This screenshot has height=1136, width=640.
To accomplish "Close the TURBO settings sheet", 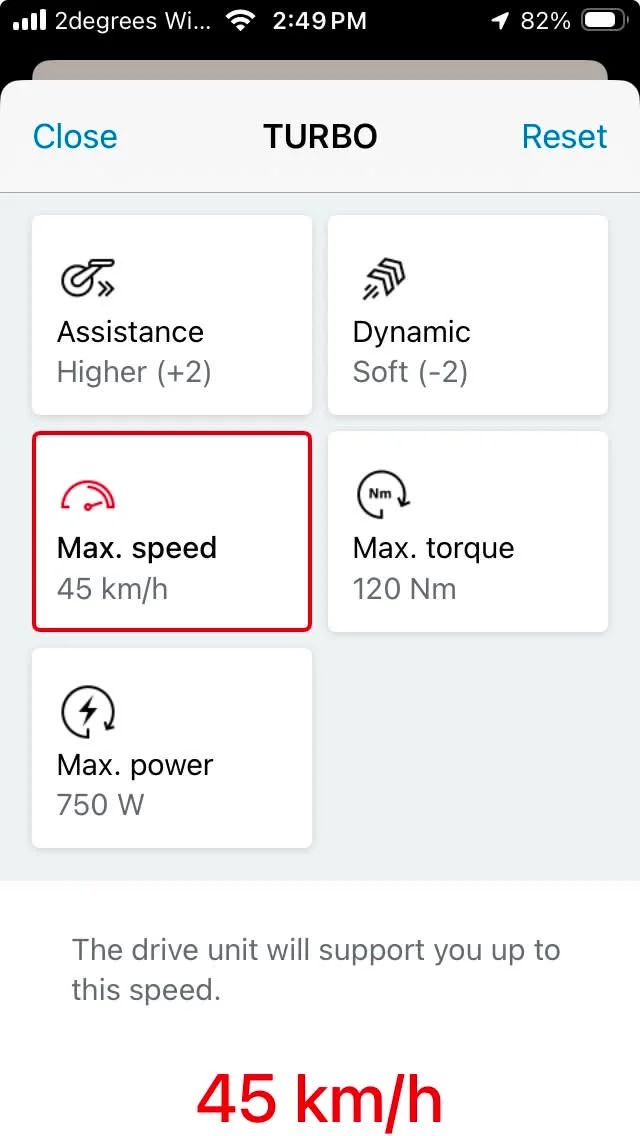I will coord(75,136).
